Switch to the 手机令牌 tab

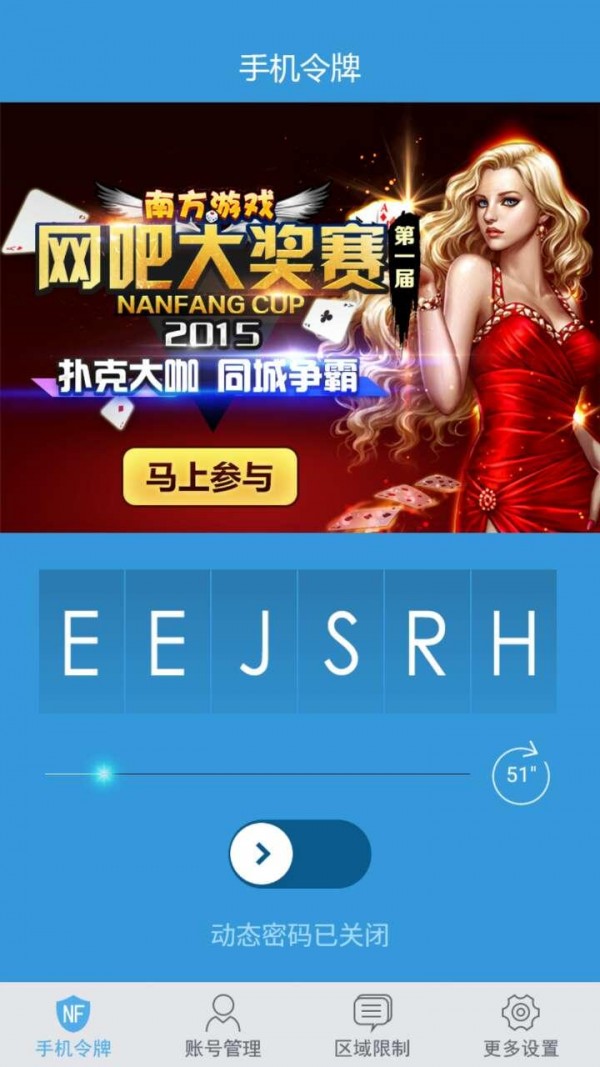[73, 1025]
